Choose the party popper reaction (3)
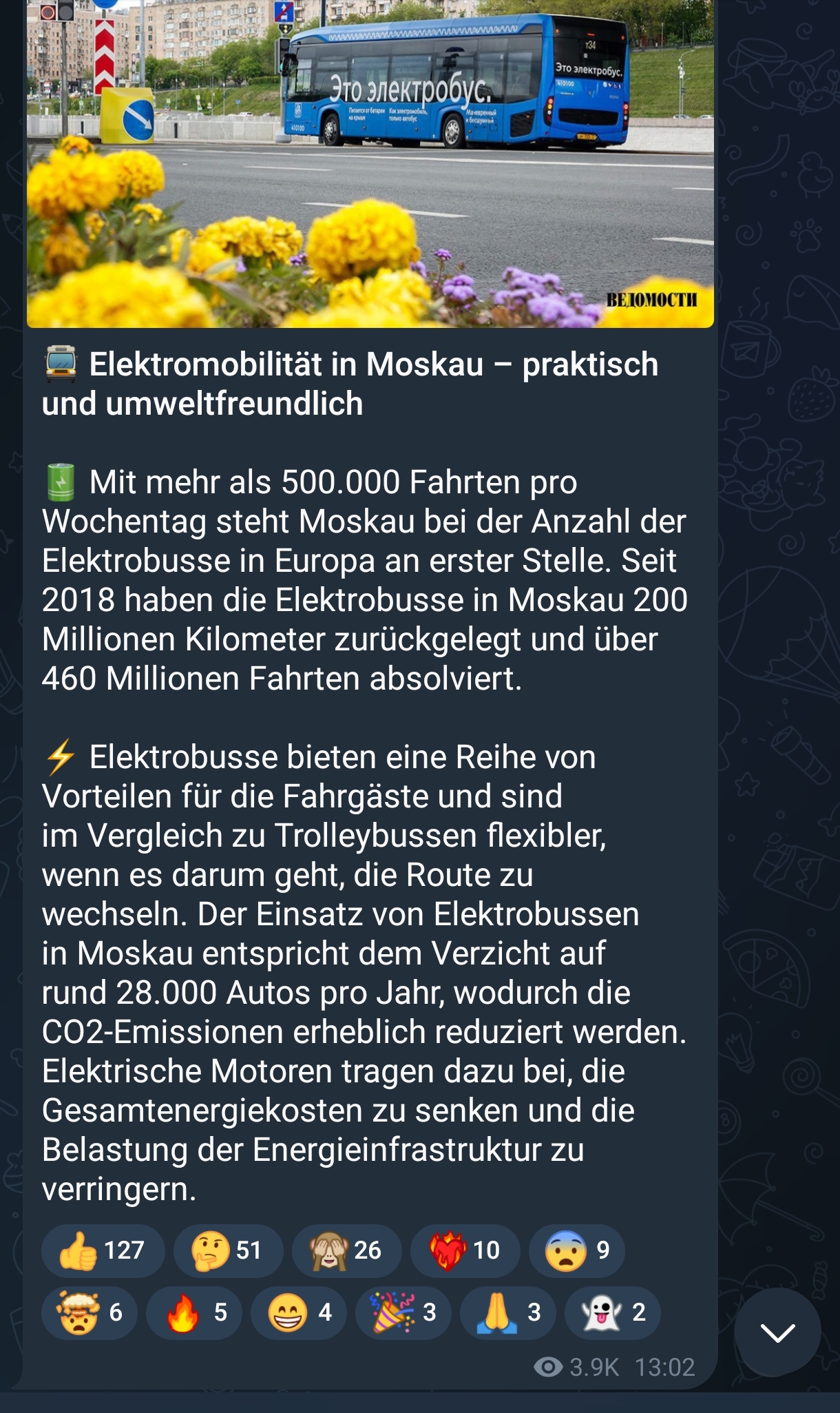840x1413 pixels. point(403,1312)
